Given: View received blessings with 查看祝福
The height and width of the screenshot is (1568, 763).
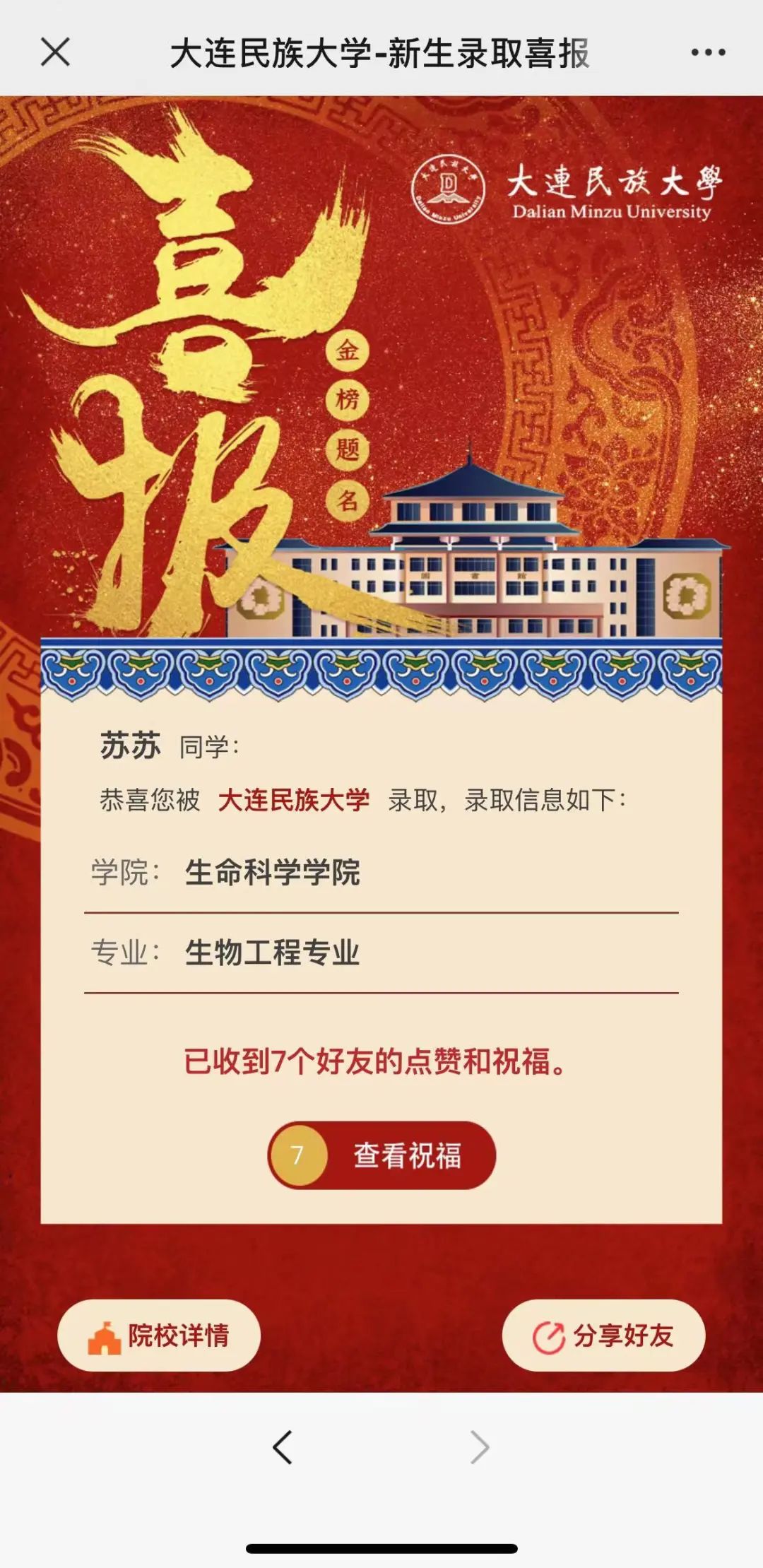Looking at the screenshot, I should click(381, 1155).
